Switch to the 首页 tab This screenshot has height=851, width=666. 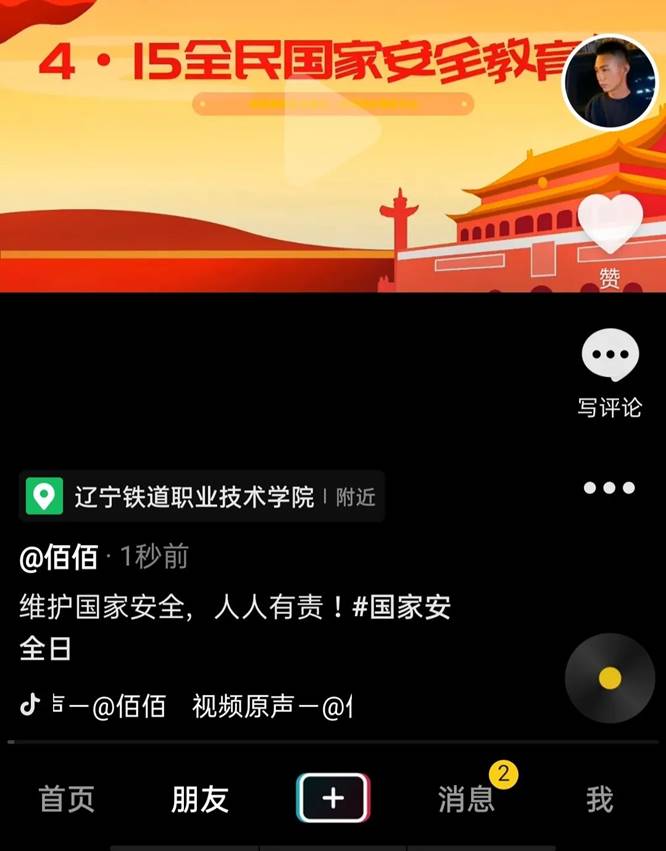(x=66, y=798)
